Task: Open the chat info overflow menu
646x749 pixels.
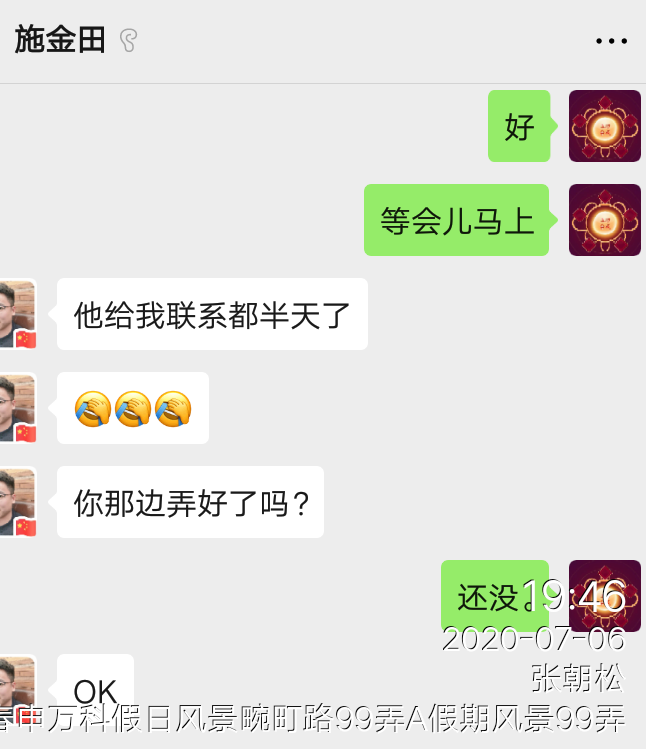Action: [x=611, y=41]
